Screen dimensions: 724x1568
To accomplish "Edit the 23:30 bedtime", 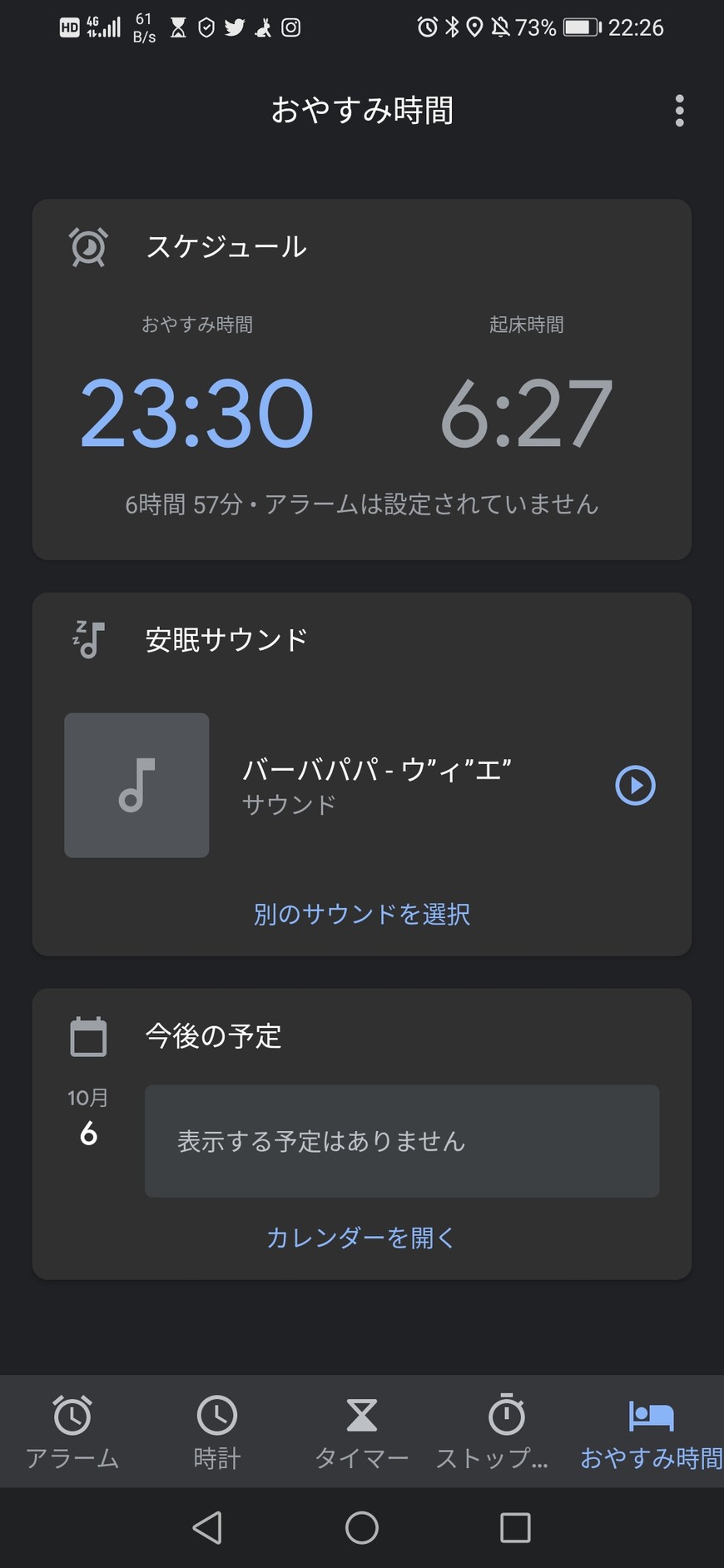I will pos(197,414).
